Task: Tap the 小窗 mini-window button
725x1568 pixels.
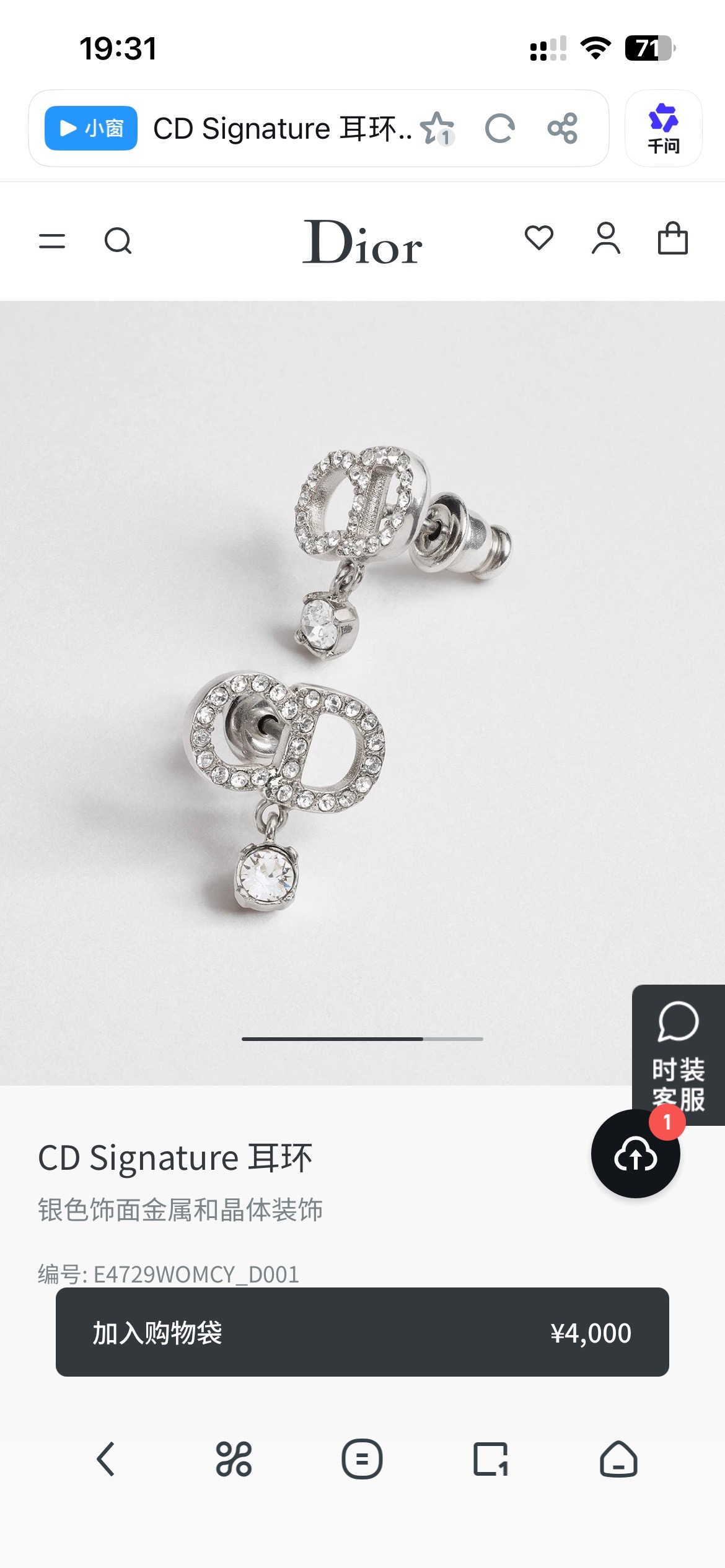Action: [91, 128]
